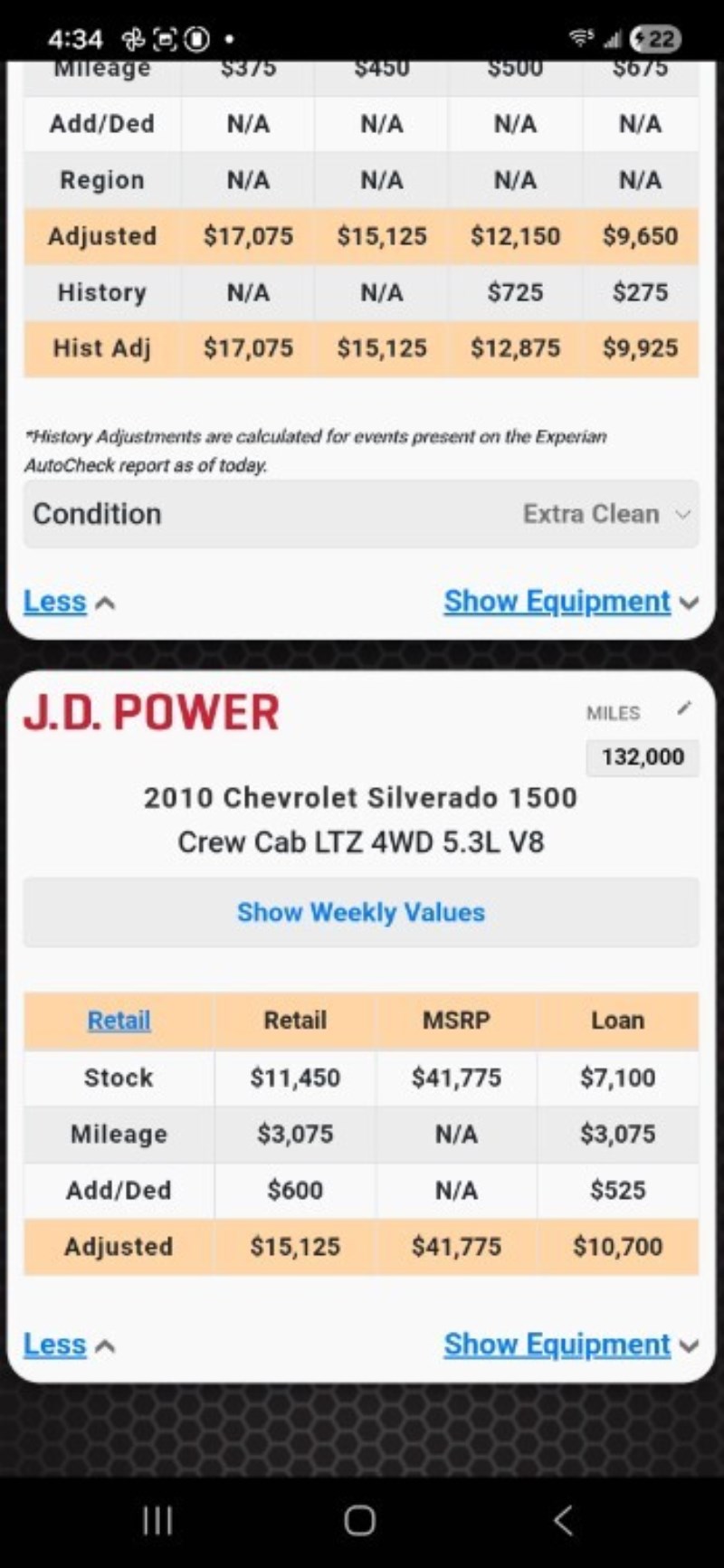Collapse the J.D. Power card with Less

click(x=69, y=1345)
